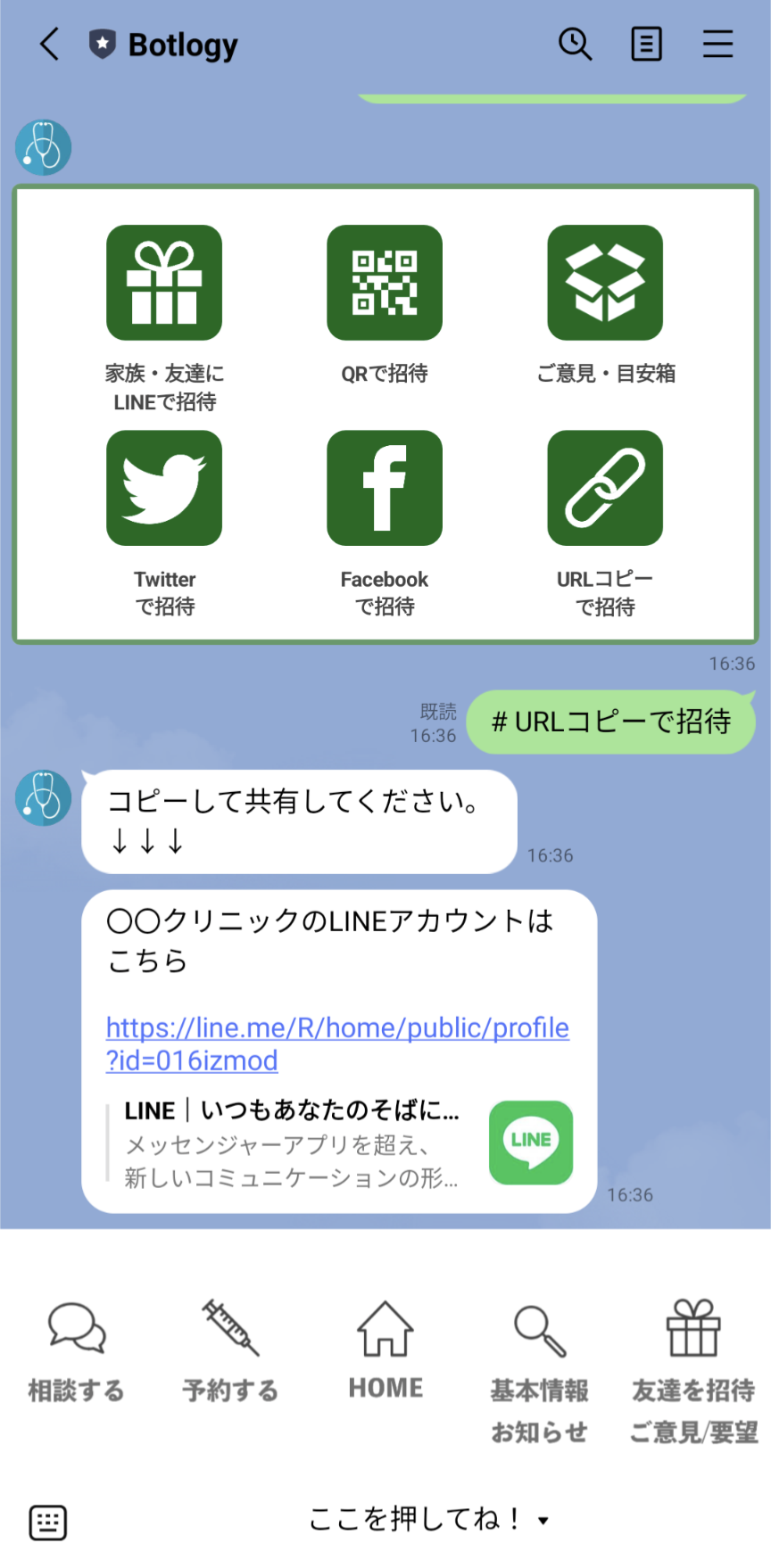Open the line.me profile link

click(336, 1044)
